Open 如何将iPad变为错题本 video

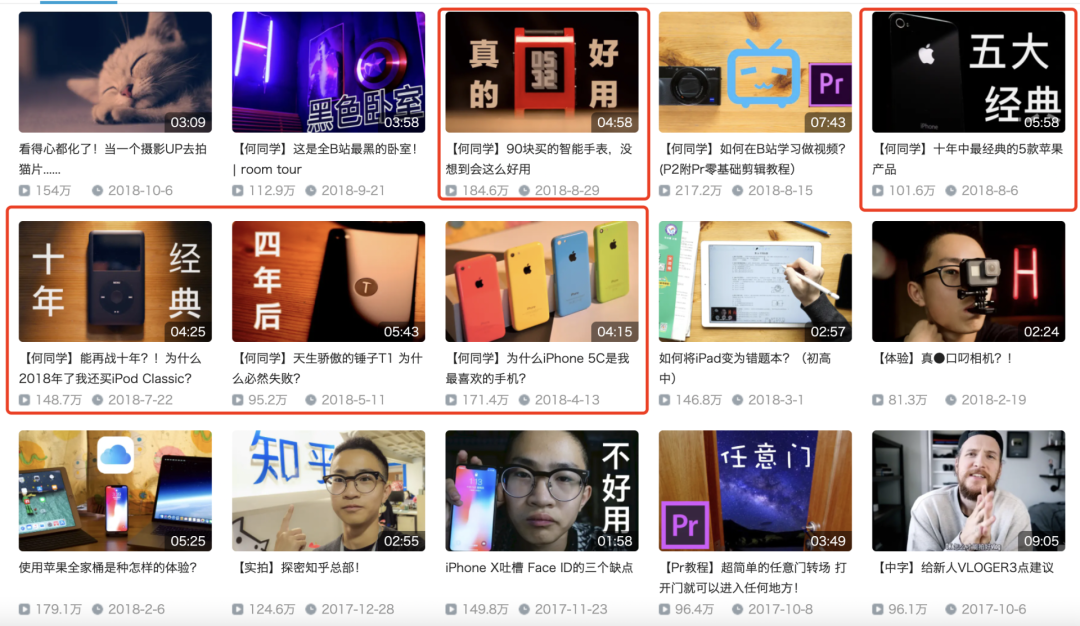coord(755,282)
